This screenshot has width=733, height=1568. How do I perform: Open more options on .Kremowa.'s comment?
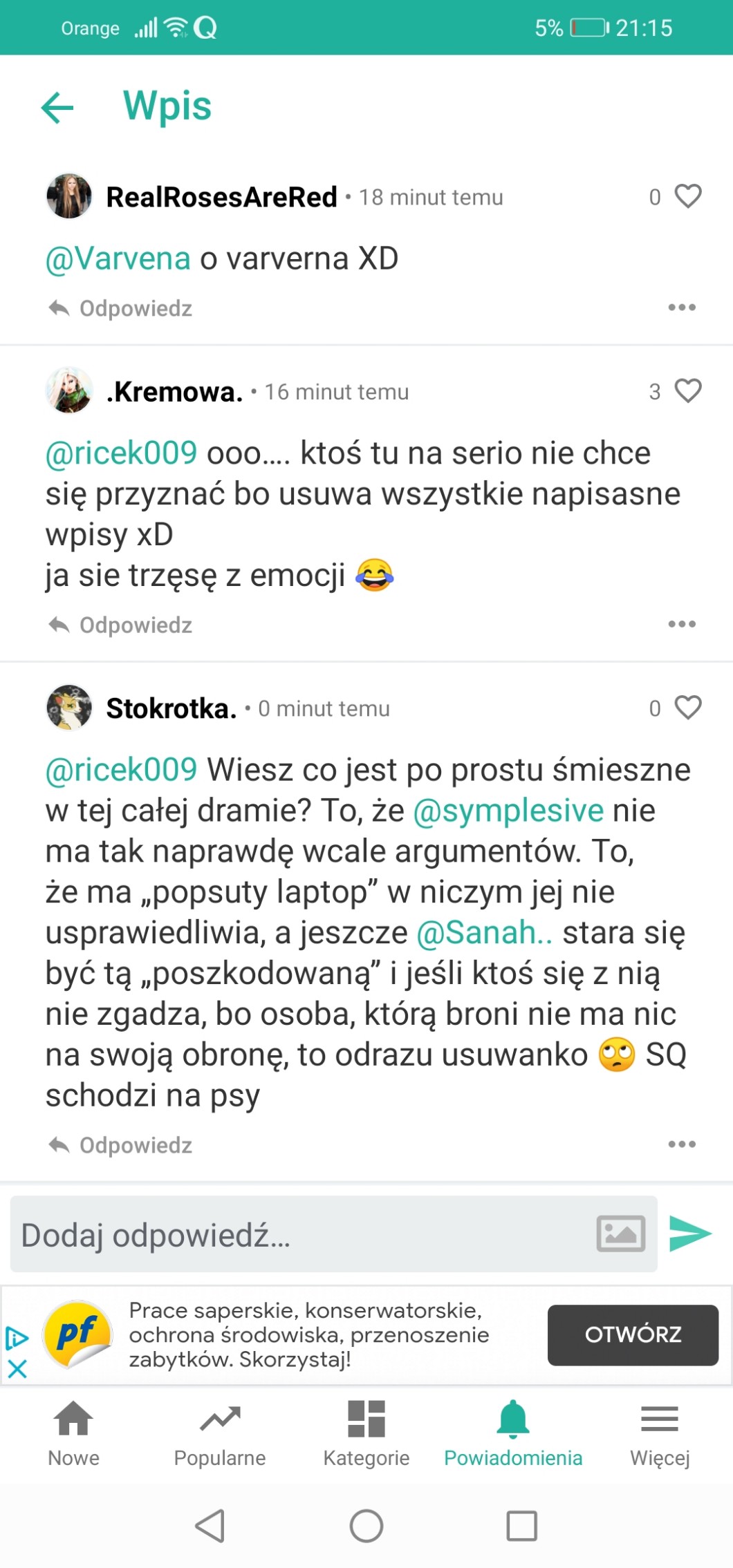pos(682,624)
